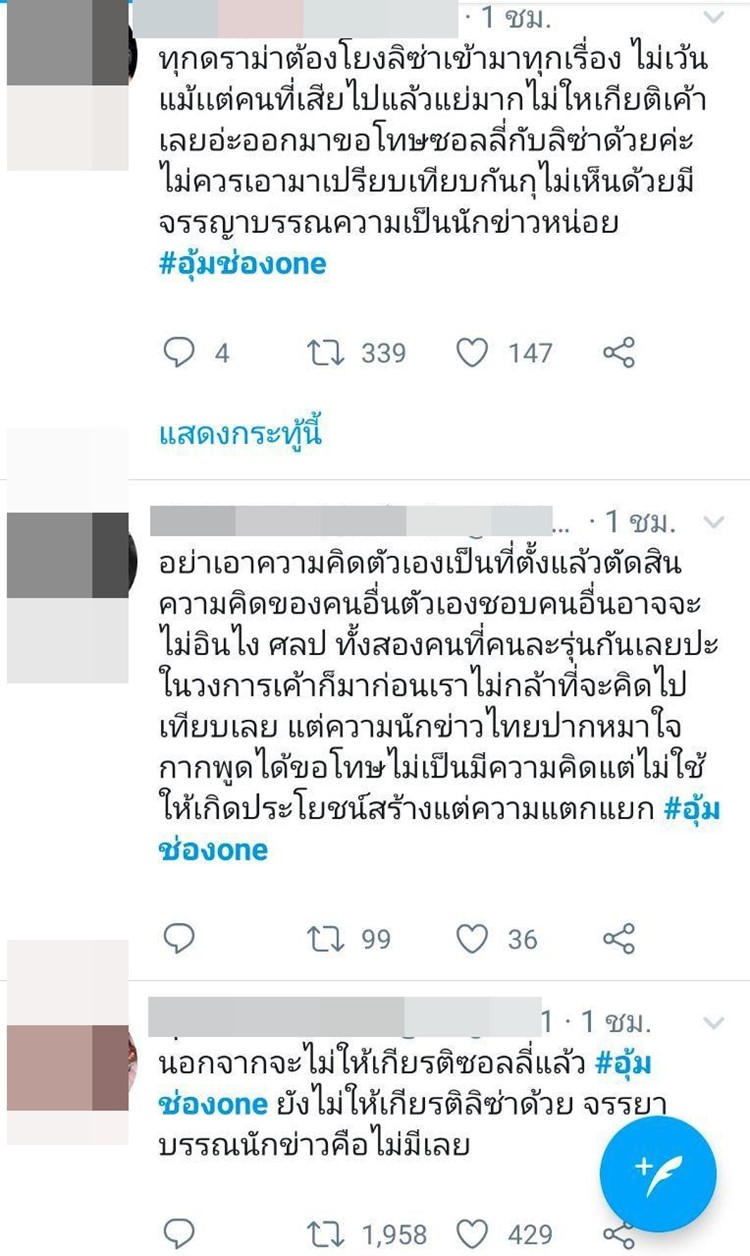Open the share icon on the first tweet
The width and height of the screenshot is (750, 1256).
pyautogui.click(x=619, y=352)
